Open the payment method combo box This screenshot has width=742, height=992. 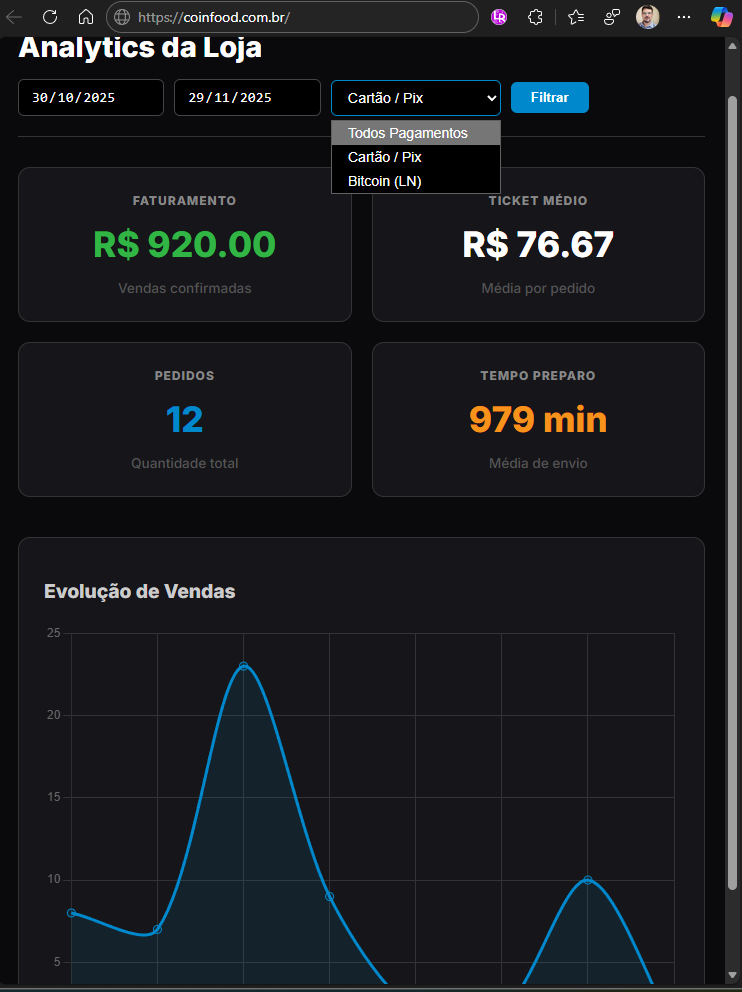pos(415,97)
